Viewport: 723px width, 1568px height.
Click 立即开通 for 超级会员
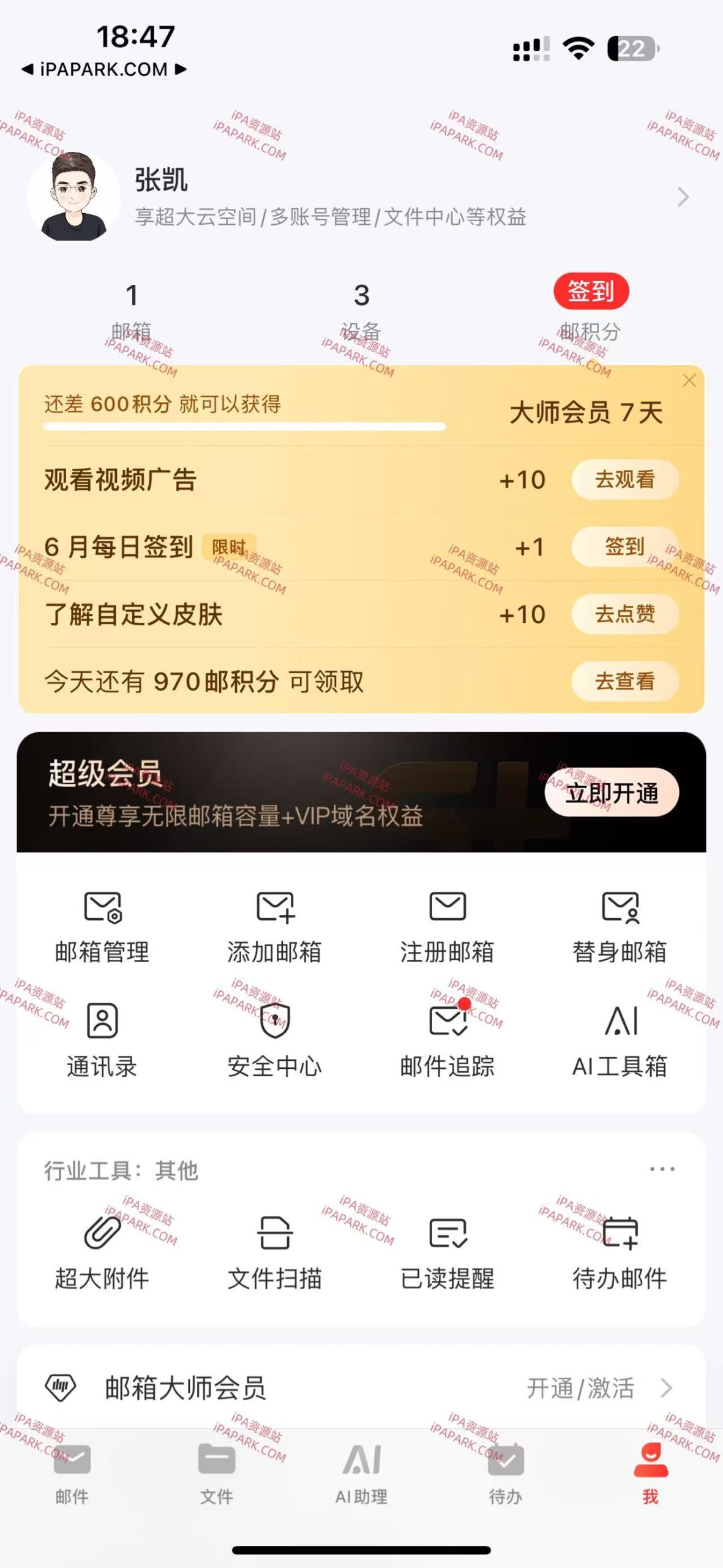611,792
